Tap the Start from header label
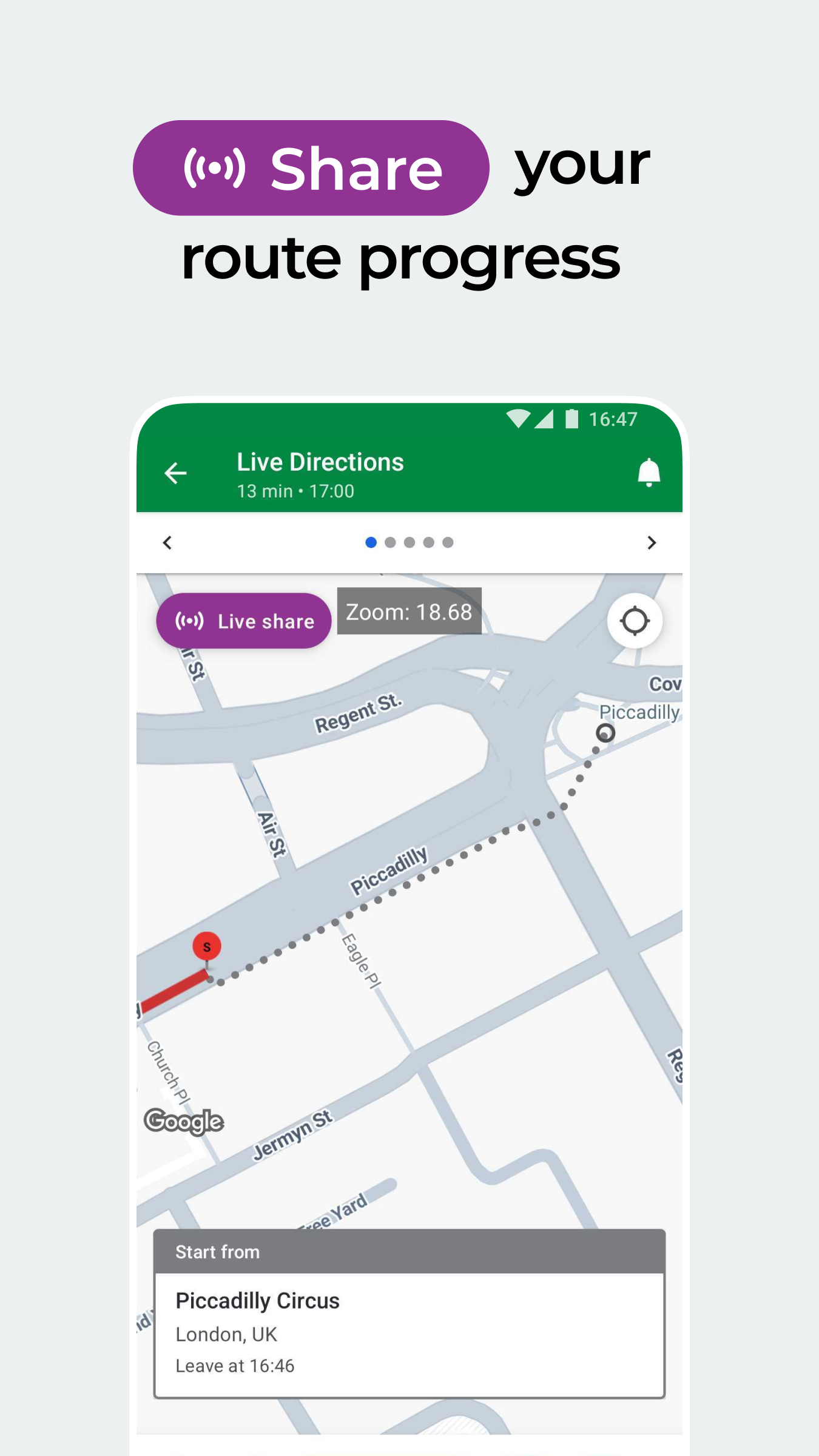Screen dimensions: 819x1456 click(217, 1252)
